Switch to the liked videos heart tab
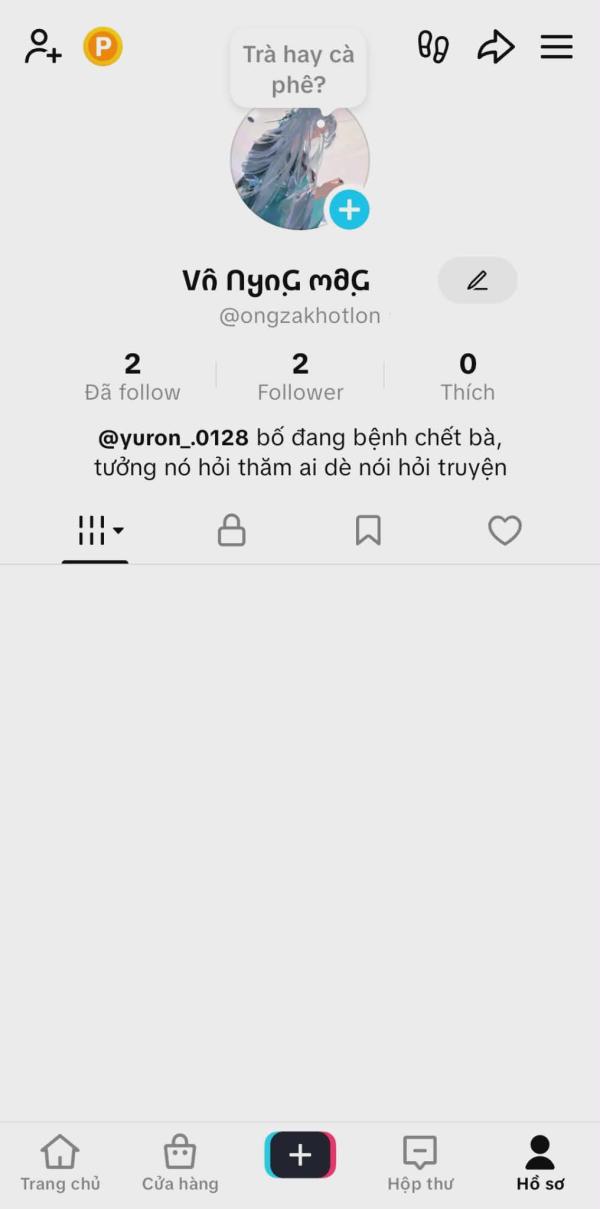Viewport: 600px width, 1209px height. point(504,530)
